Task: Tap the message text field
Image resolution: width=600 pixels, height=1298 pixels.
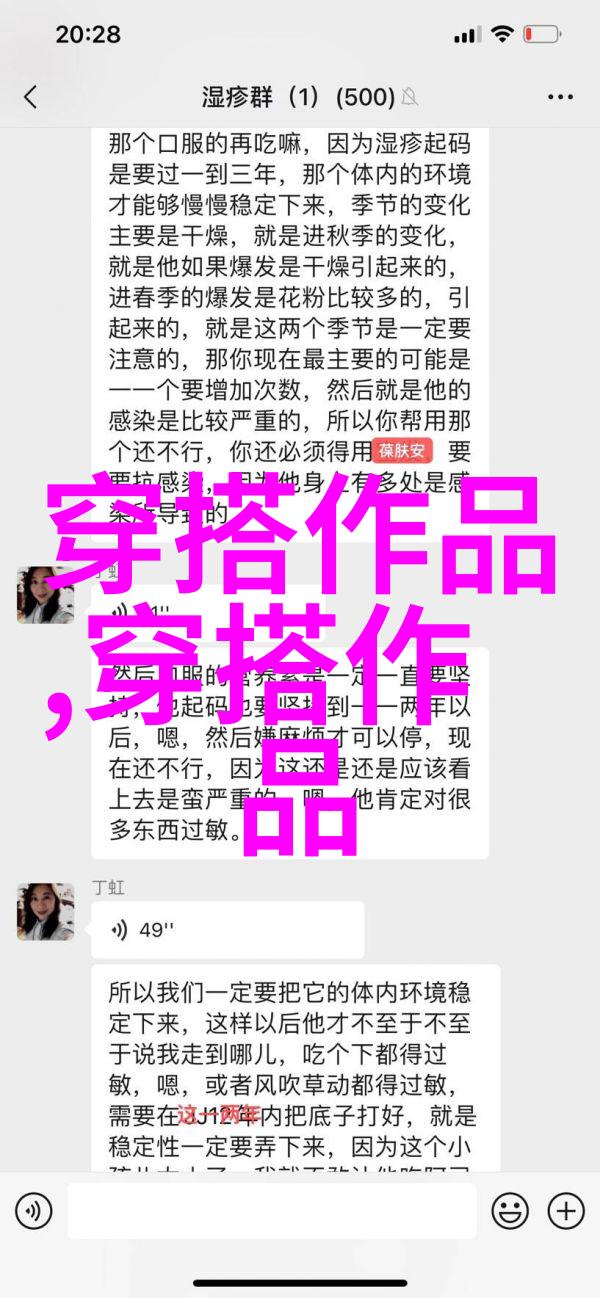Action: (x=270, y=1211)
